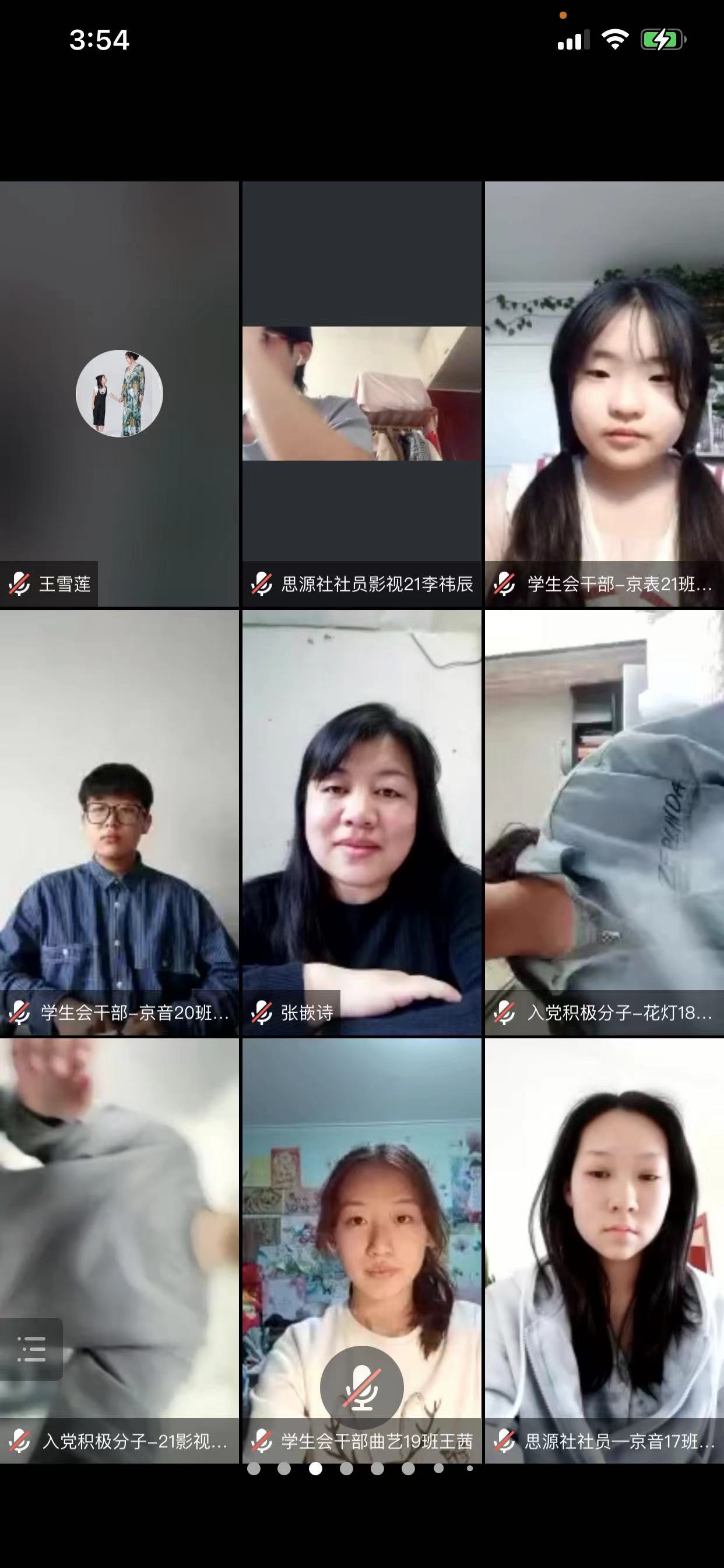Tap the 学生会干部-京音20班 participant tile
Viewport: 724px width, 1568px height.
pos(120,823)
